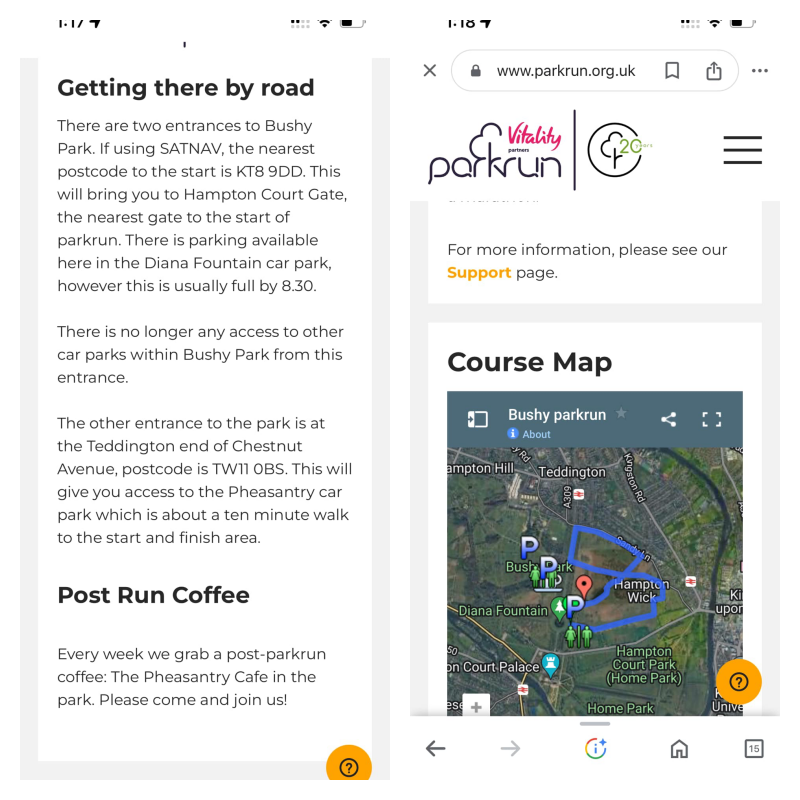The height and width of the screenshot is (800, 800).
Task: Share the page via the address bar icon
Action: click(713, 71)
